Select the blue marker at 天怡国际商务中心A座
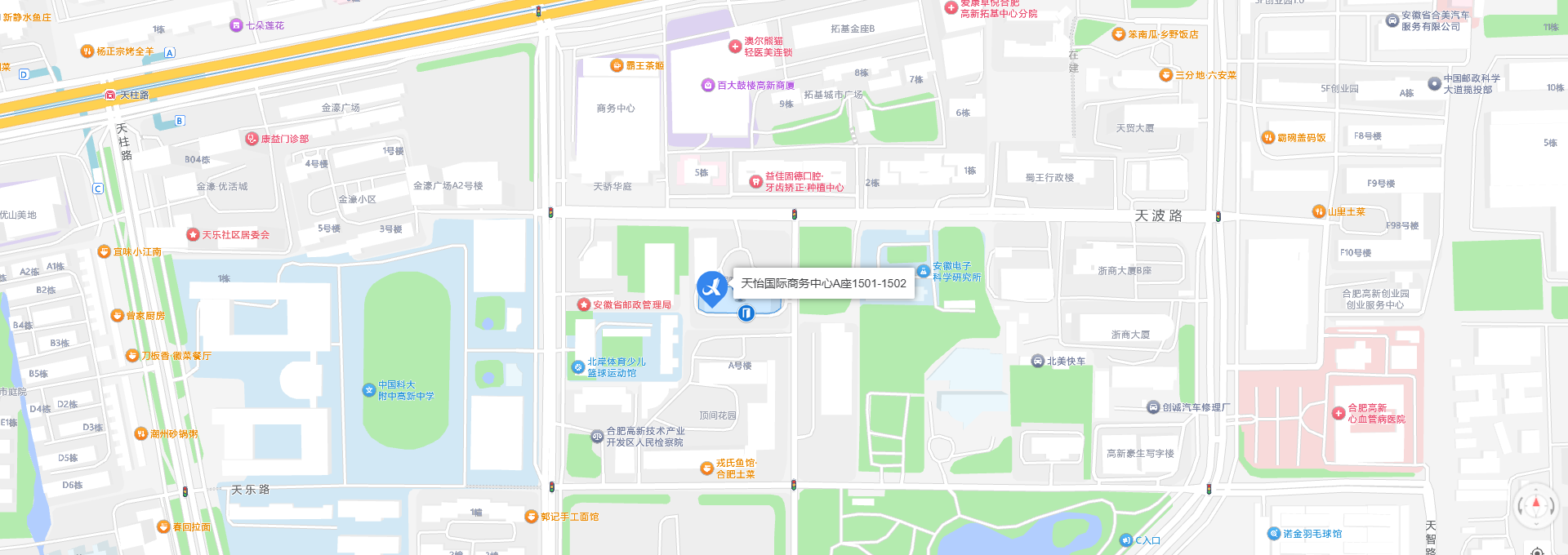The width and height of the screenshot is (1568, 555). pyautogui.click(x=712, y=288)
